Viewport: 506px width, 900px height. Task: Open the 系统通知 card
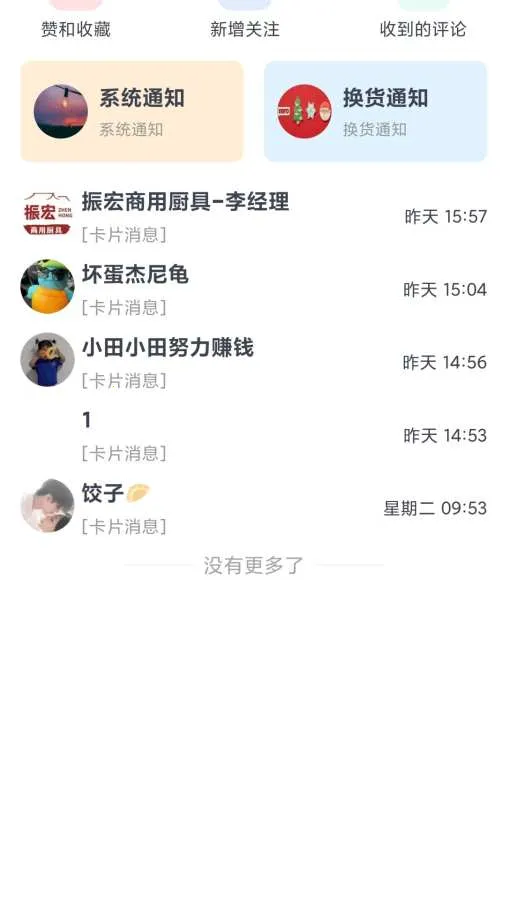132,111
